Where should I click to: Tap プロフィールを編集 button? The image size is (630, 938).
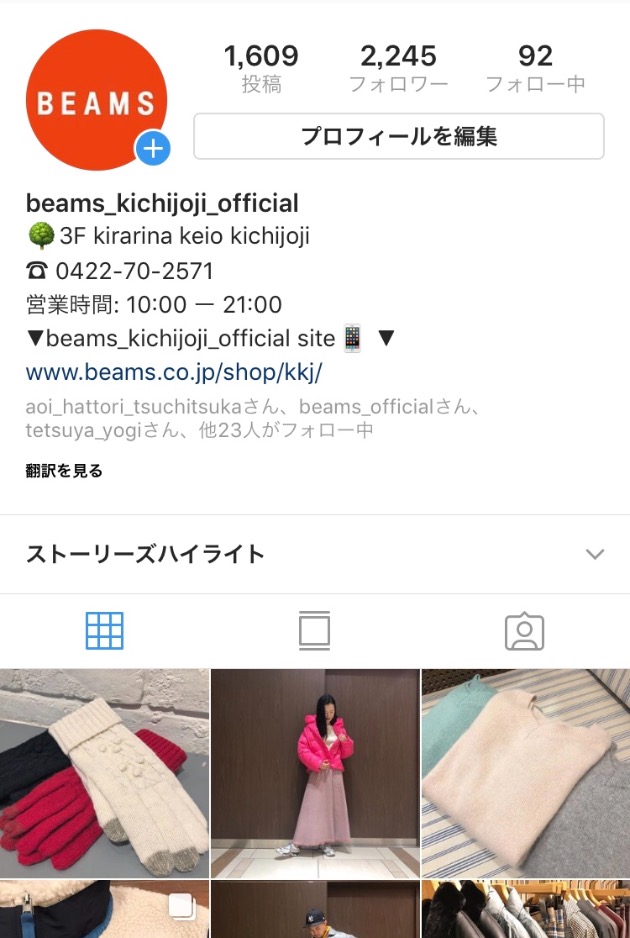(398, 136)
